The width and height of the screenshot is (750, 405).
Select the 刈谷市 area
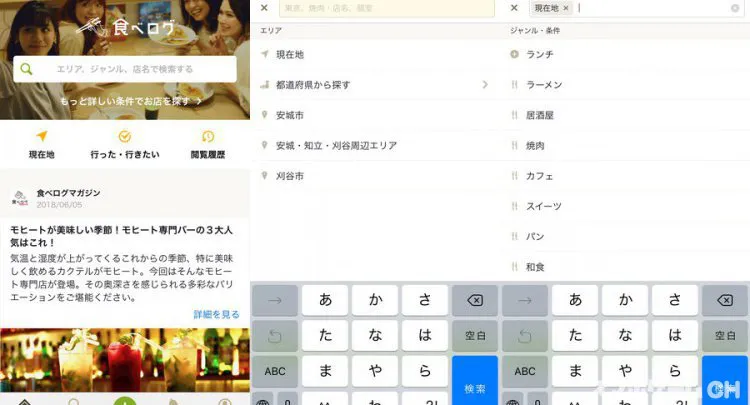290,176
